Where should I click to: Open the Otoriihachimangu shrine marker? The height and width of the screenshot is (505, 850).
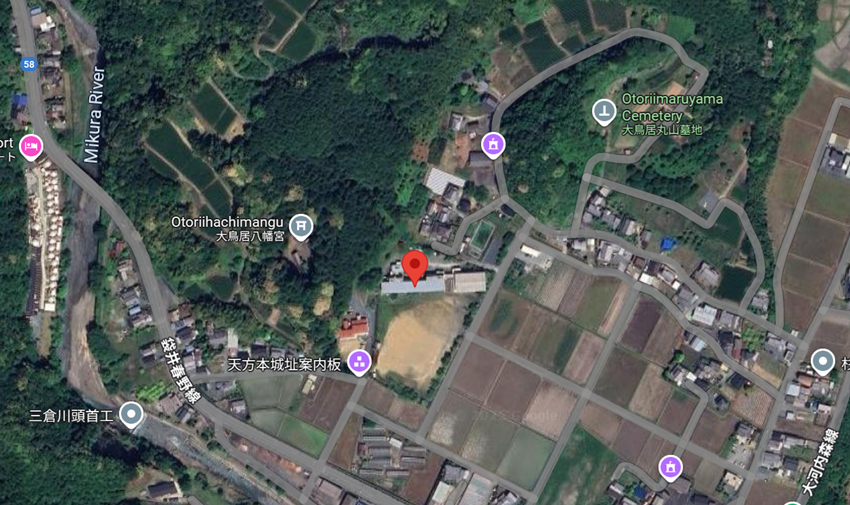coord(301,225)
